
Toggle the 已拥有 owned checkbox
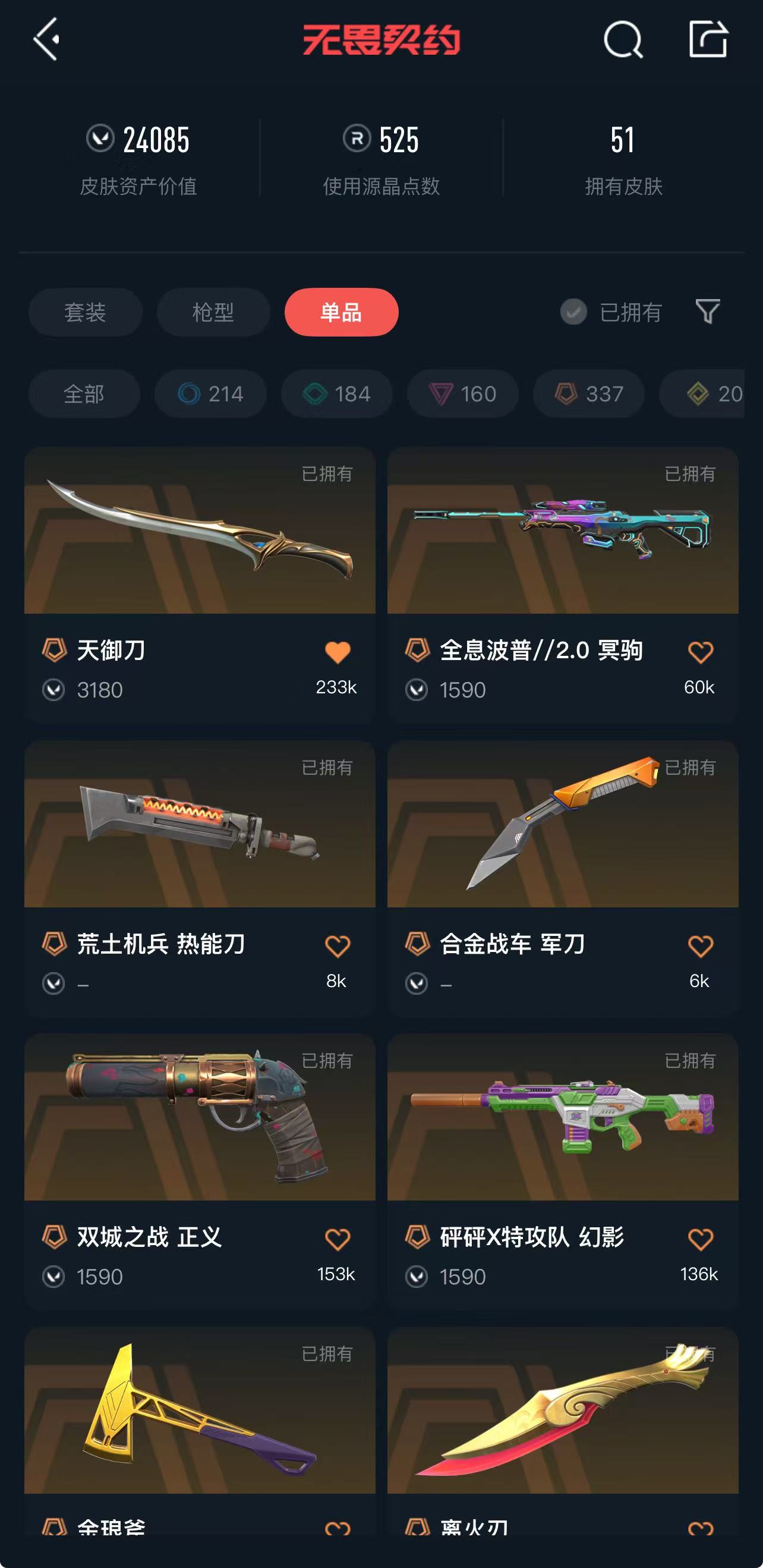573,312
